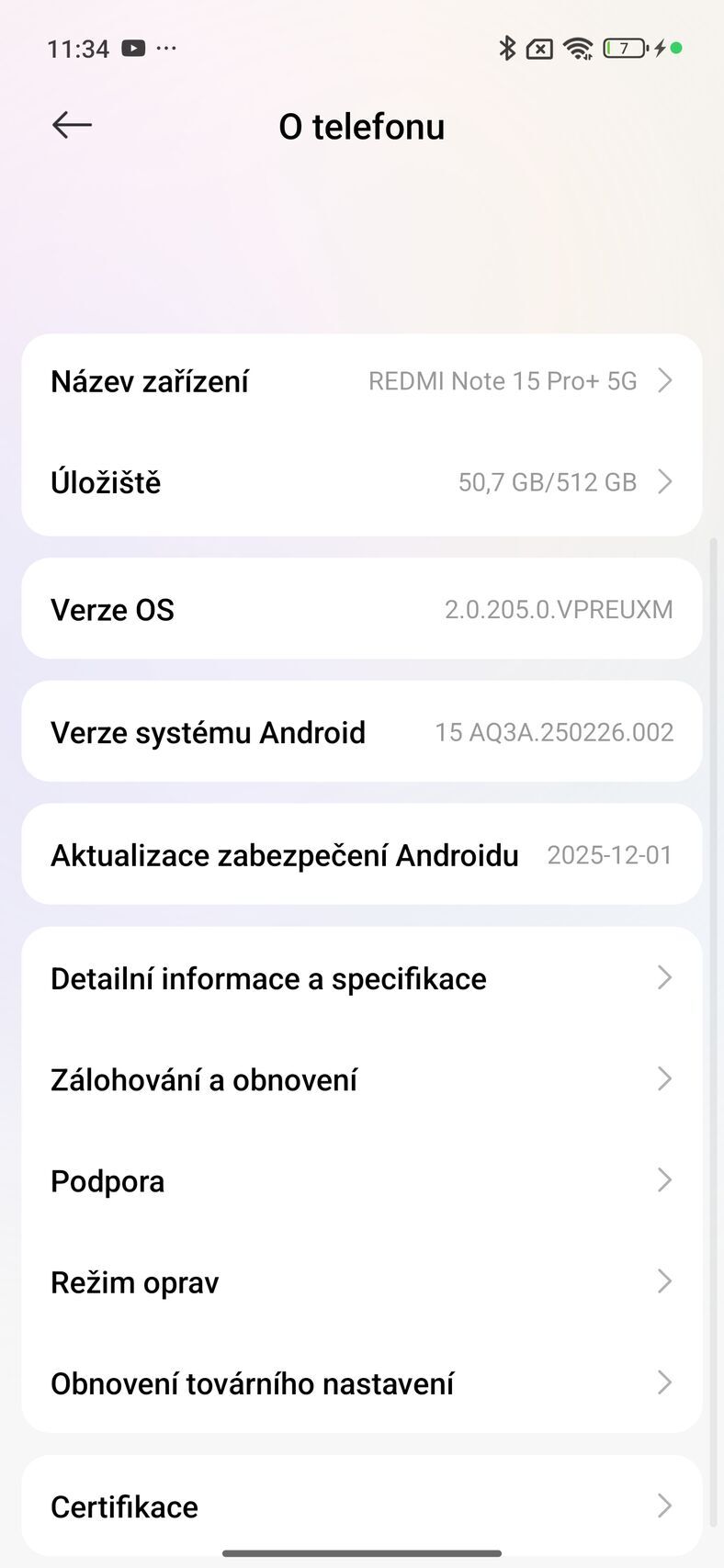Screen dimensions: 724x1568
Task: Tap the missing SIM card icon
Action: pos(540,48)
